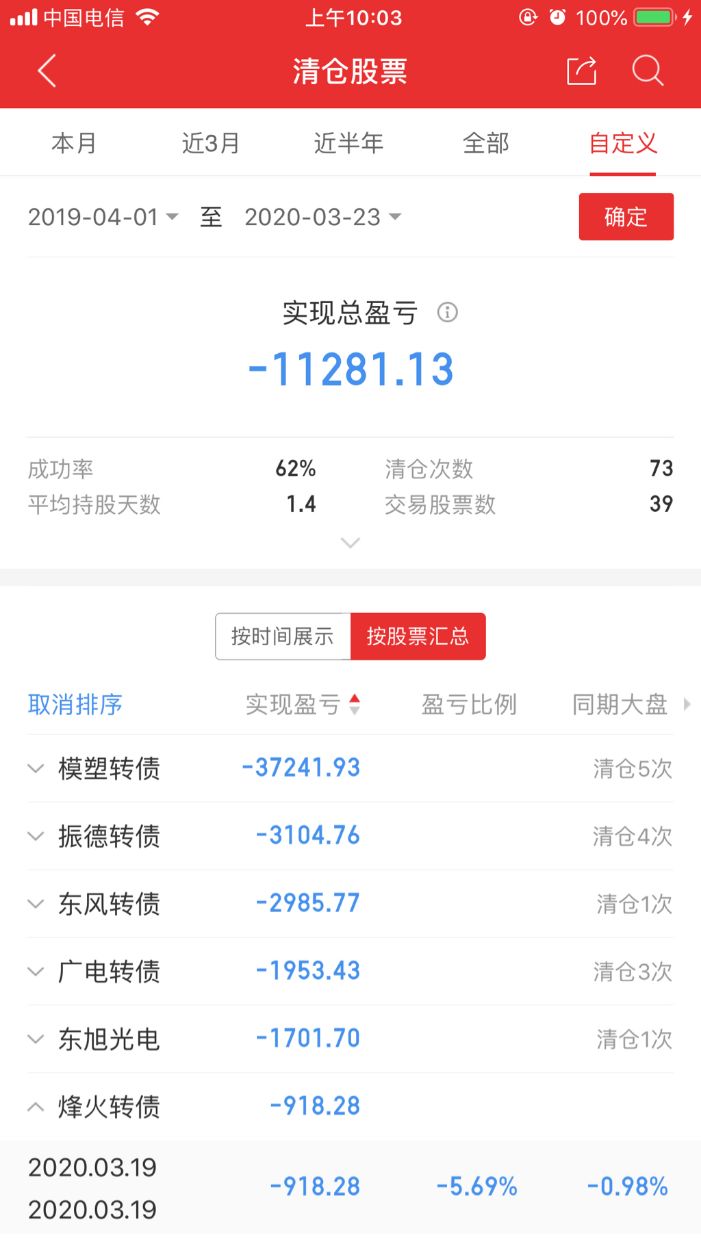Open the end date picker 2020-03-23
The height and width of the screenshot is (1246, 701).
tap(322, 217)
